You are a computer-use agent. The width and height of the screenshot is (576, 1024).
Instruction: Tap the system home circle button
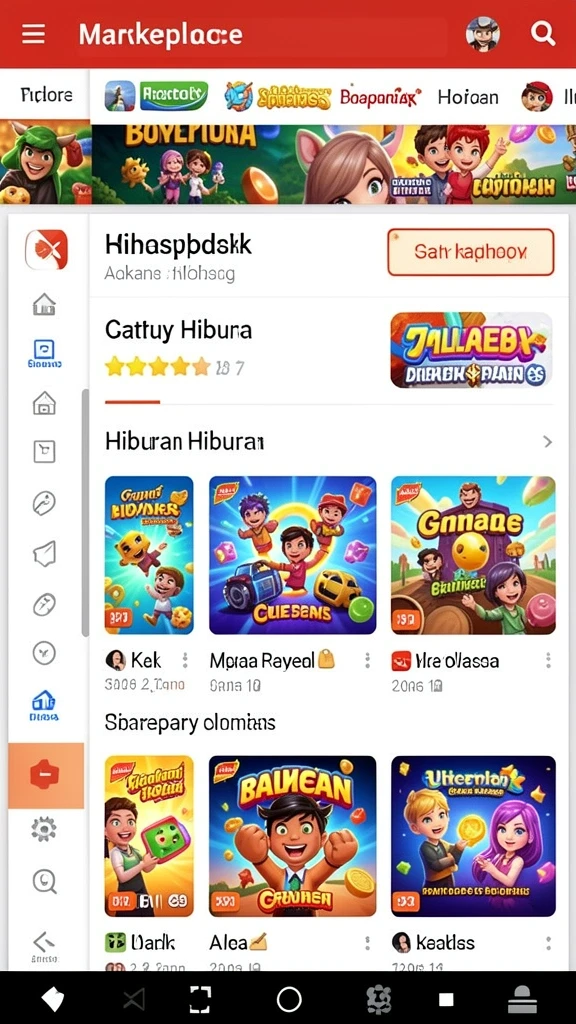(x=289, y=999)
